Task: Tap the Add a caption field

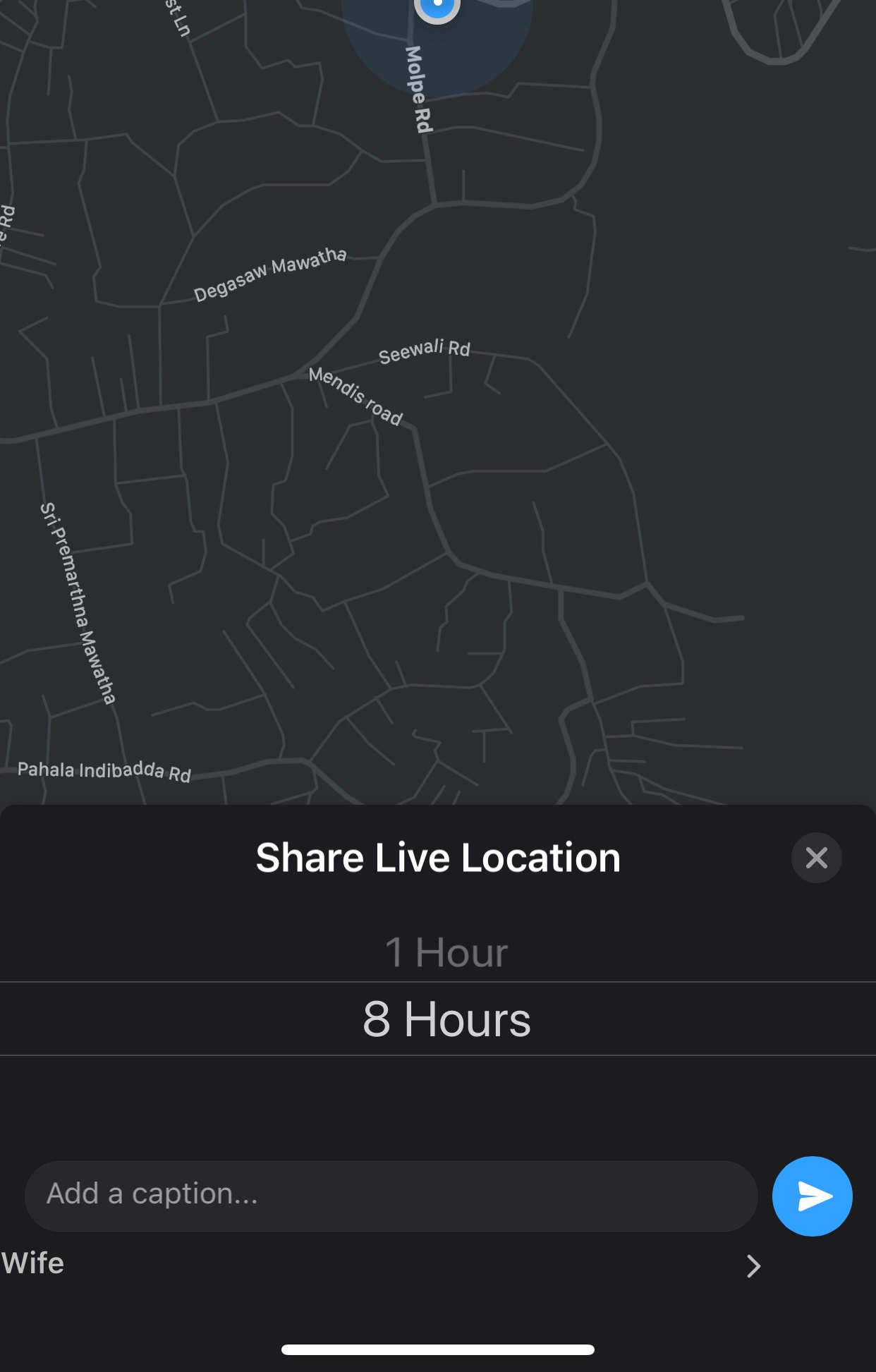Action: tap(391, 1196)
